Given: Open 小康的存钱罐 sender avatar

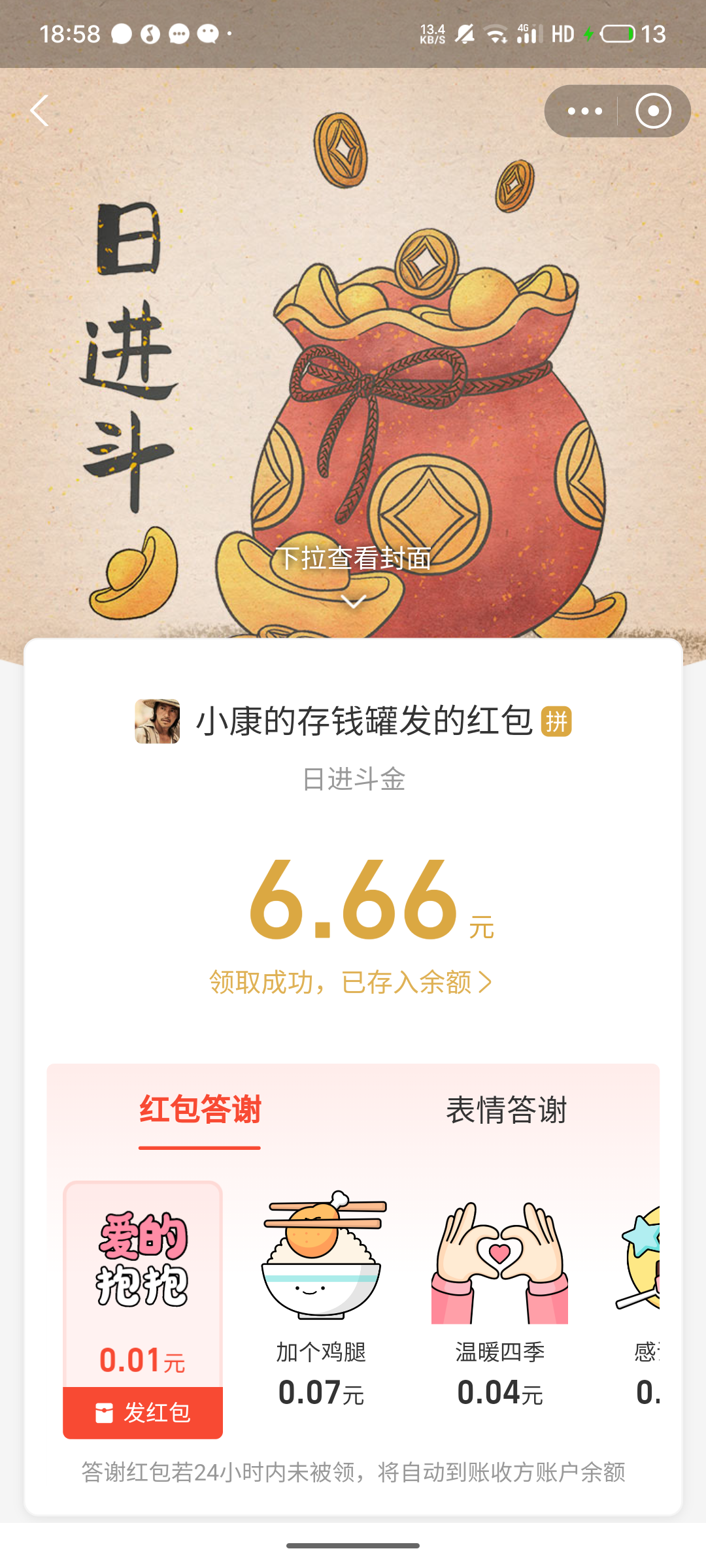Looking at the screenshot, I should pyautogui.click(x=157, y=721).
